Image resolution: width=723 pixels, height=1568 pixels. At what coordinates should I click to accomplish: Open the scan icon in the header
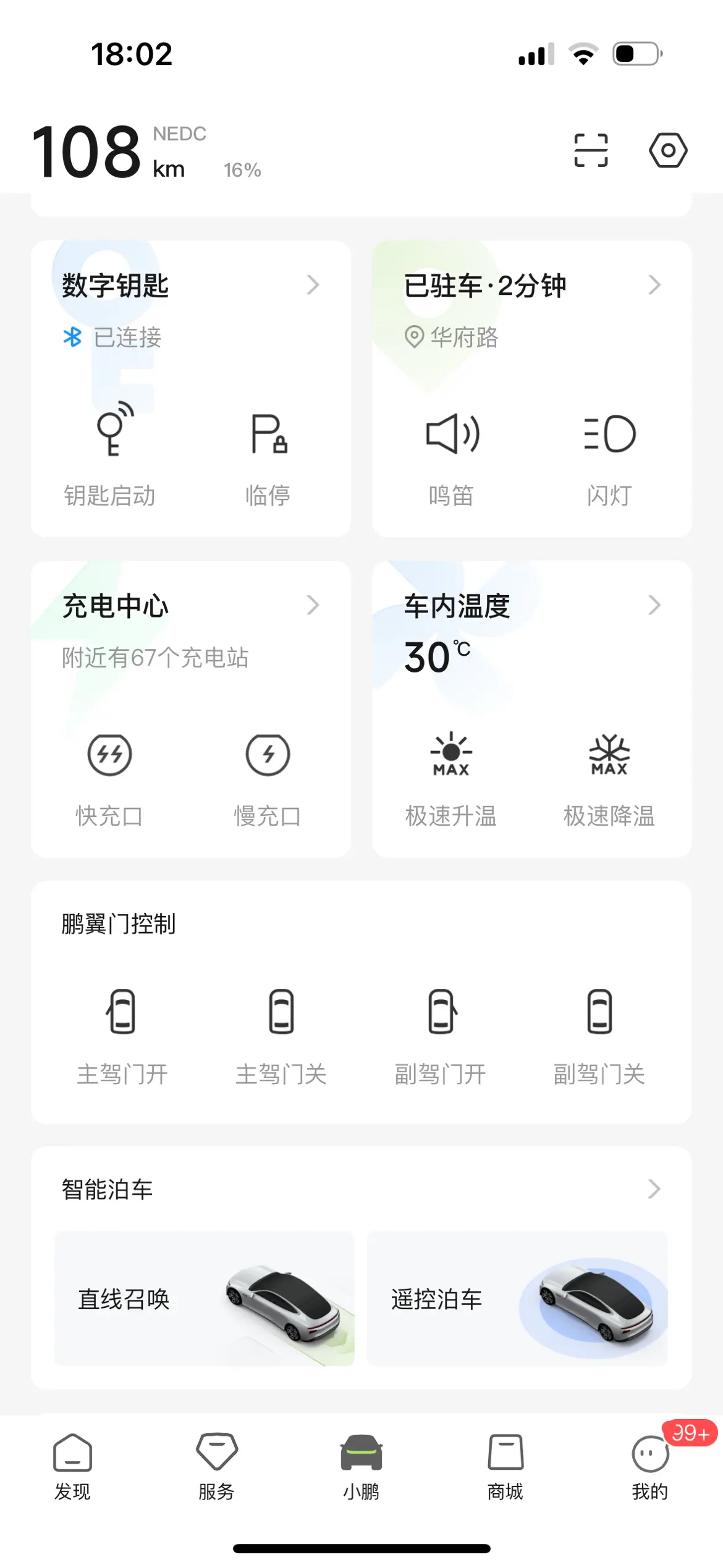591,150
